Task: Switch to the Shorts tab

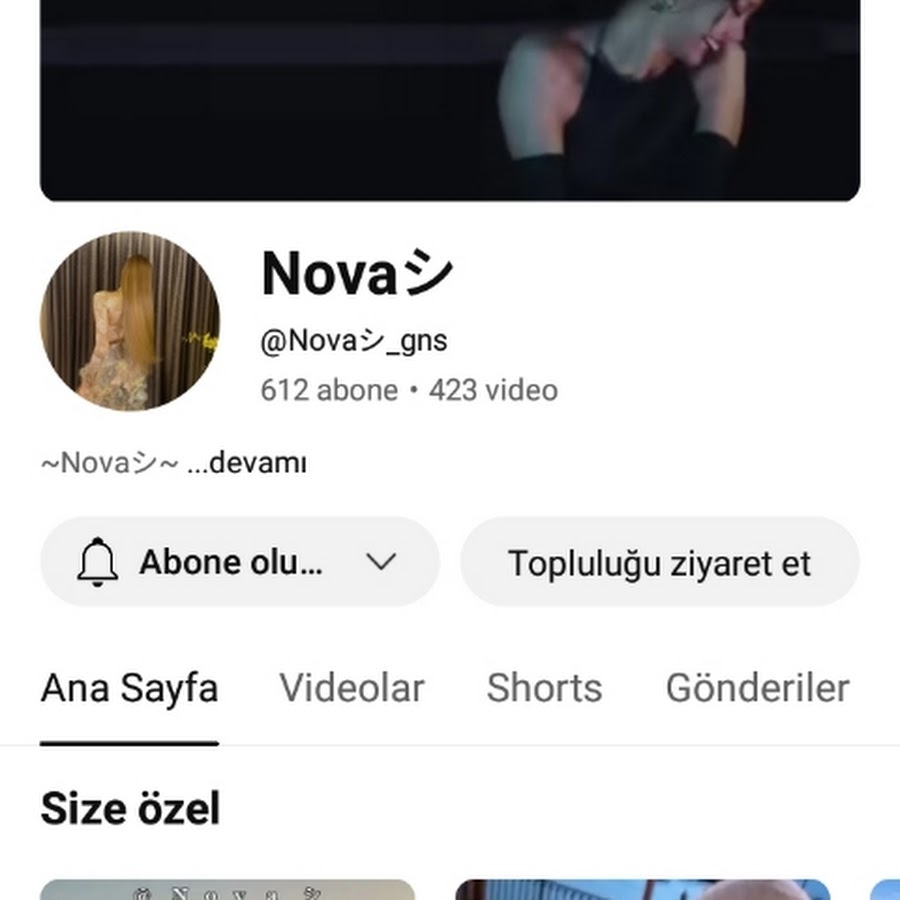Action: pyautogui.click(x=544, y=688)
